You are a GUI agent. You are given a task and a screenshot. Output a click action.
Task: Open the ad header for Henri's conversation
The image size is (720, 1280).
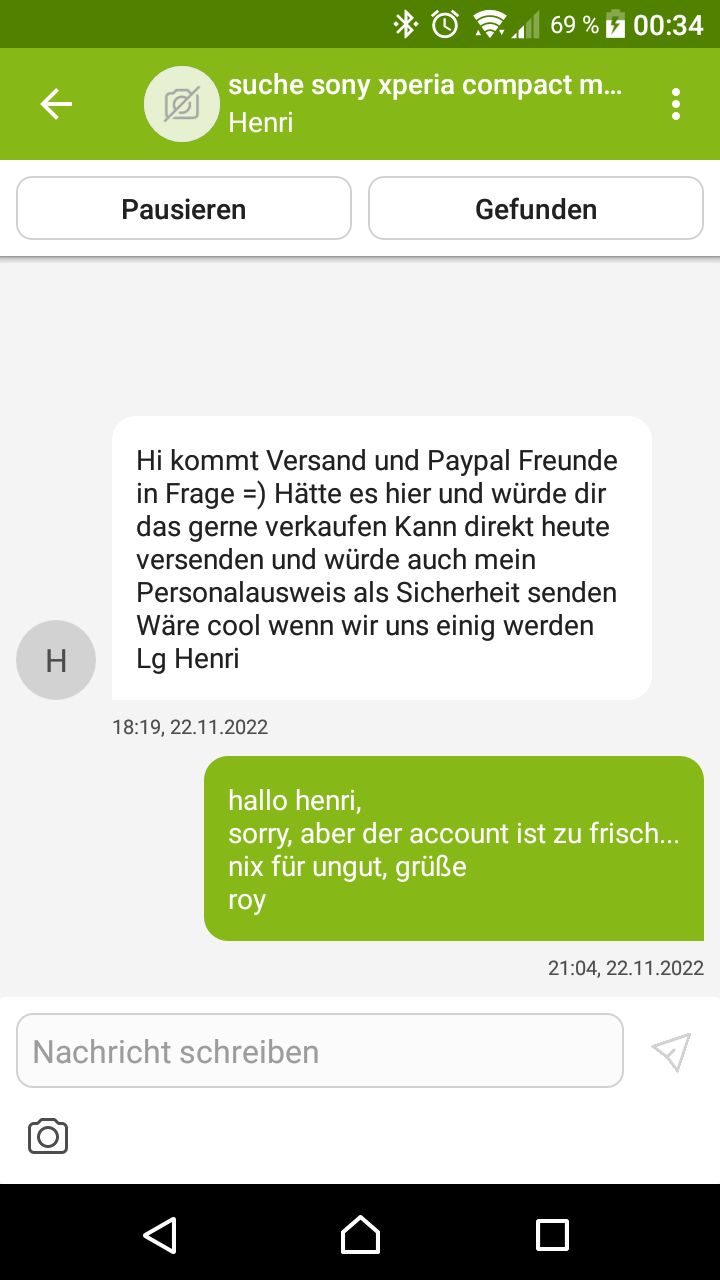(x=425, y=103)
